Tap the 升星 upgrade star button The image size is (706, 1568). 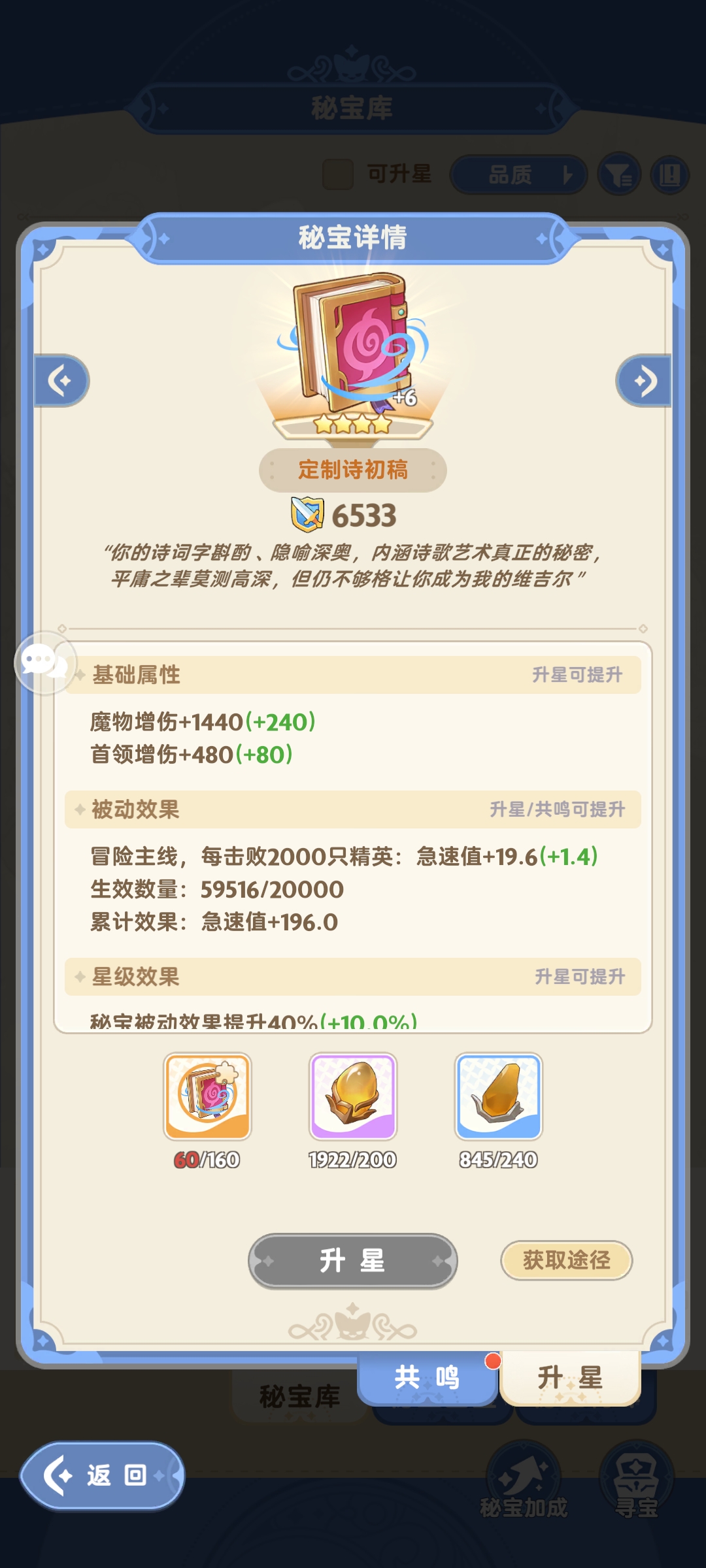point(353,1261)
